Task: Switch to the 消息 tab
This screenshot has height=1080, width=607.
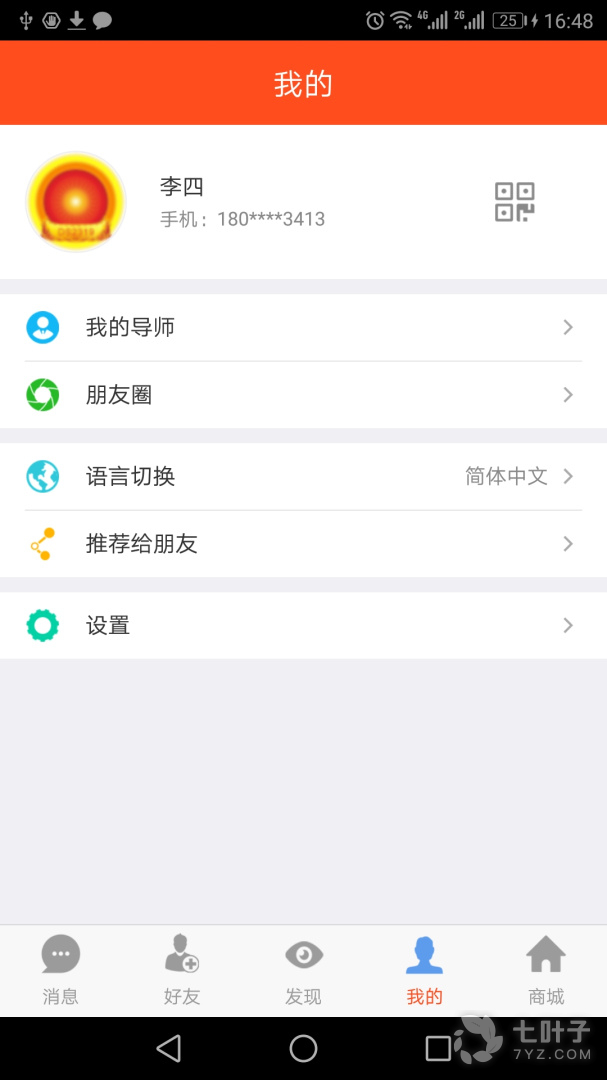Action: click(61, 970)
